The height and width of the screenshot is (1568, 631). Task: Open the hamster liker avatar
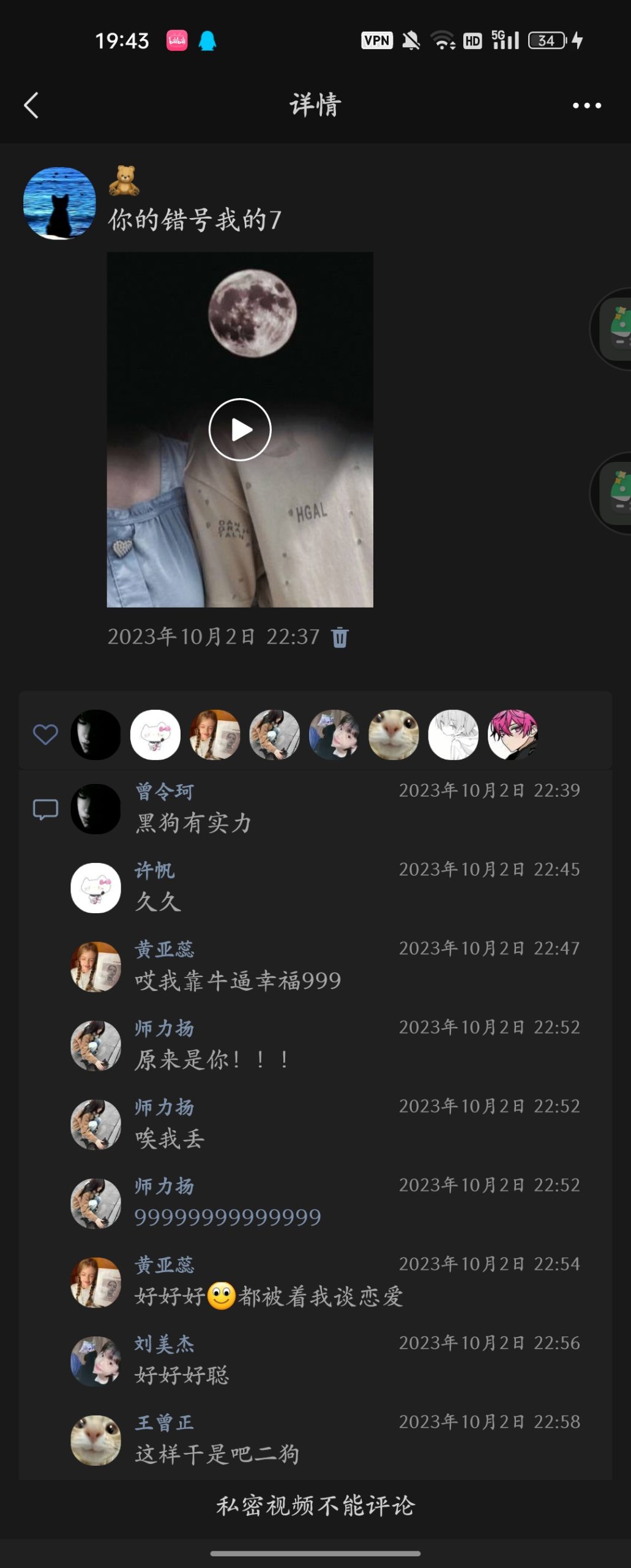(x=394, y=734)
